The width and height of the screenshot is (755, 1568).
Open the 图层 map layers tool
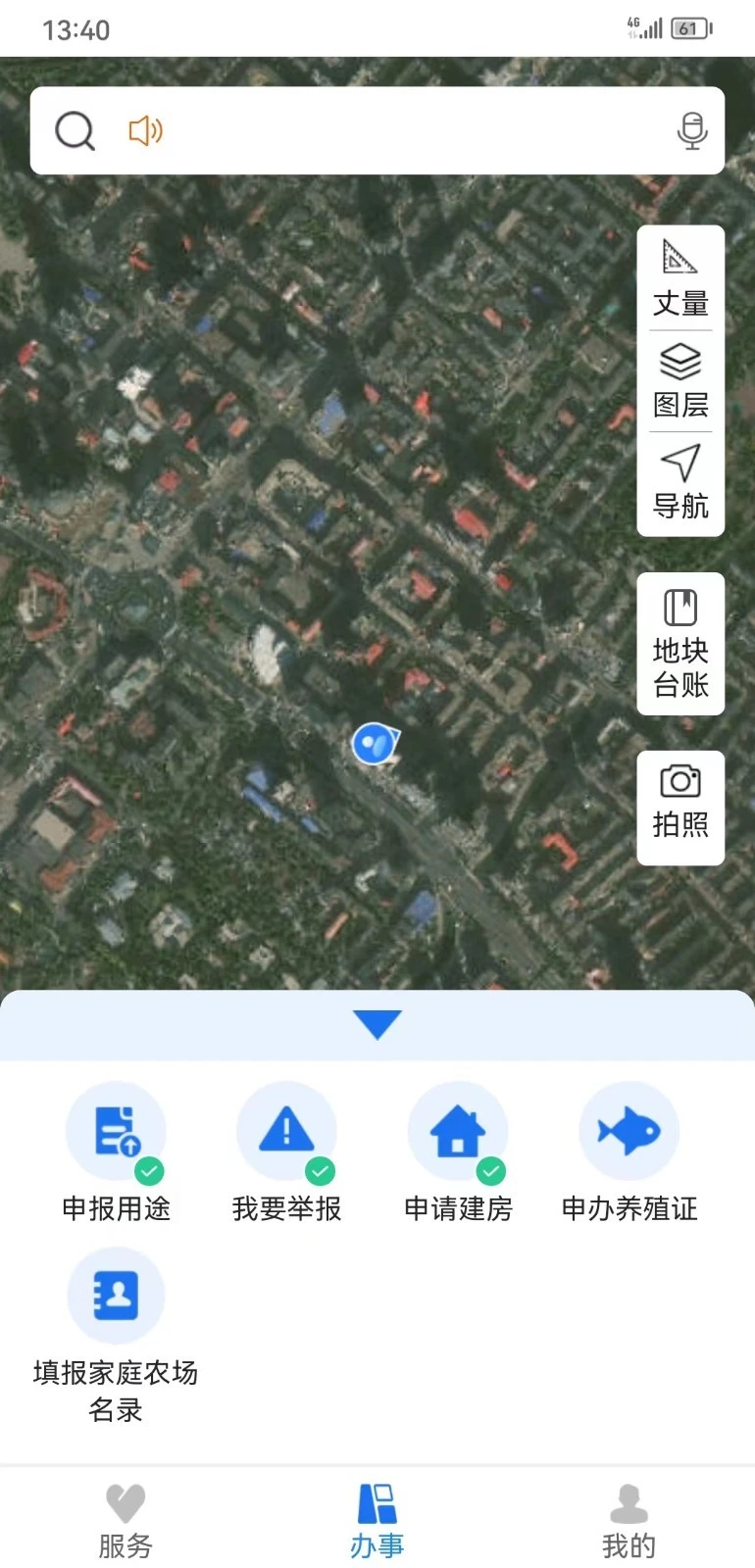tap(680, 380)
